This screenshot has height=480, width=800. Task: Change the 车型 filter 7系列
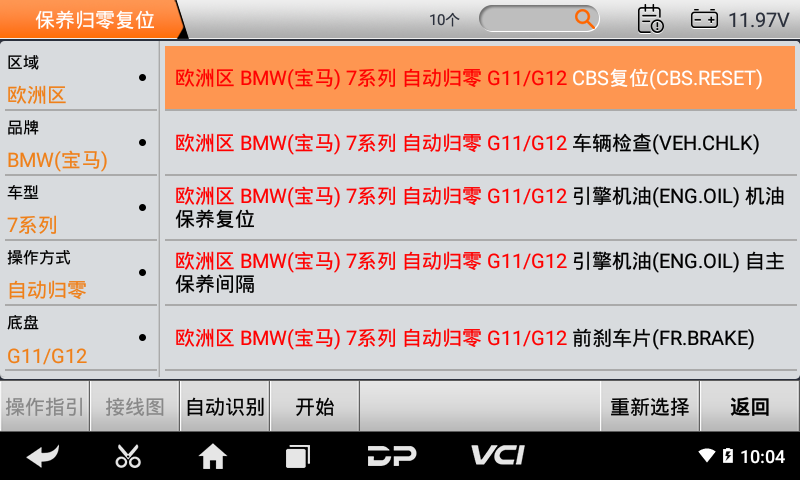(78, 208)
